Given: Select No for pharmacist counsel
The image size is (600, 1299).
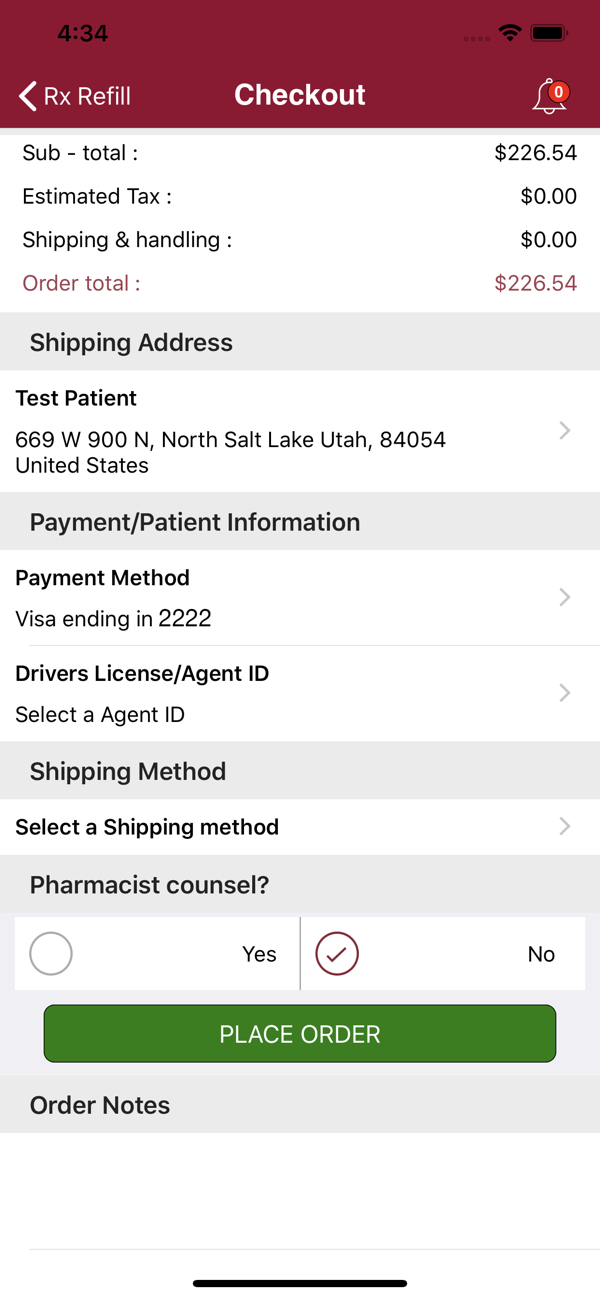Looking at the screenshot, I should (x=443, y=954).
